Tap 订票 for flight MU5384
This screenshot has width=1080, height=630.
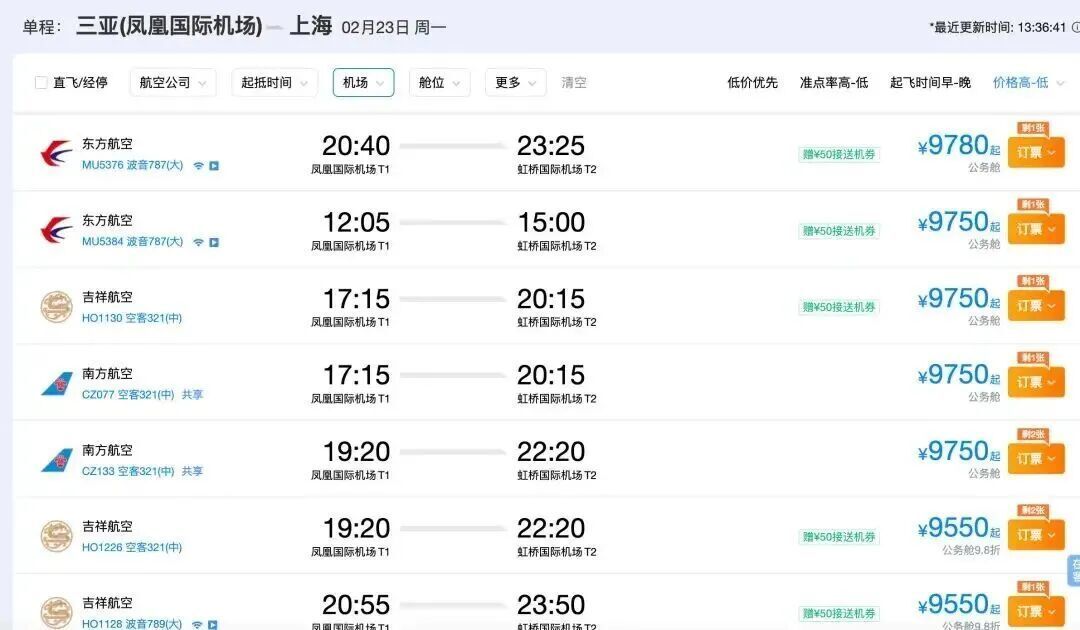pyautogui.click(x=1035, y=230)
